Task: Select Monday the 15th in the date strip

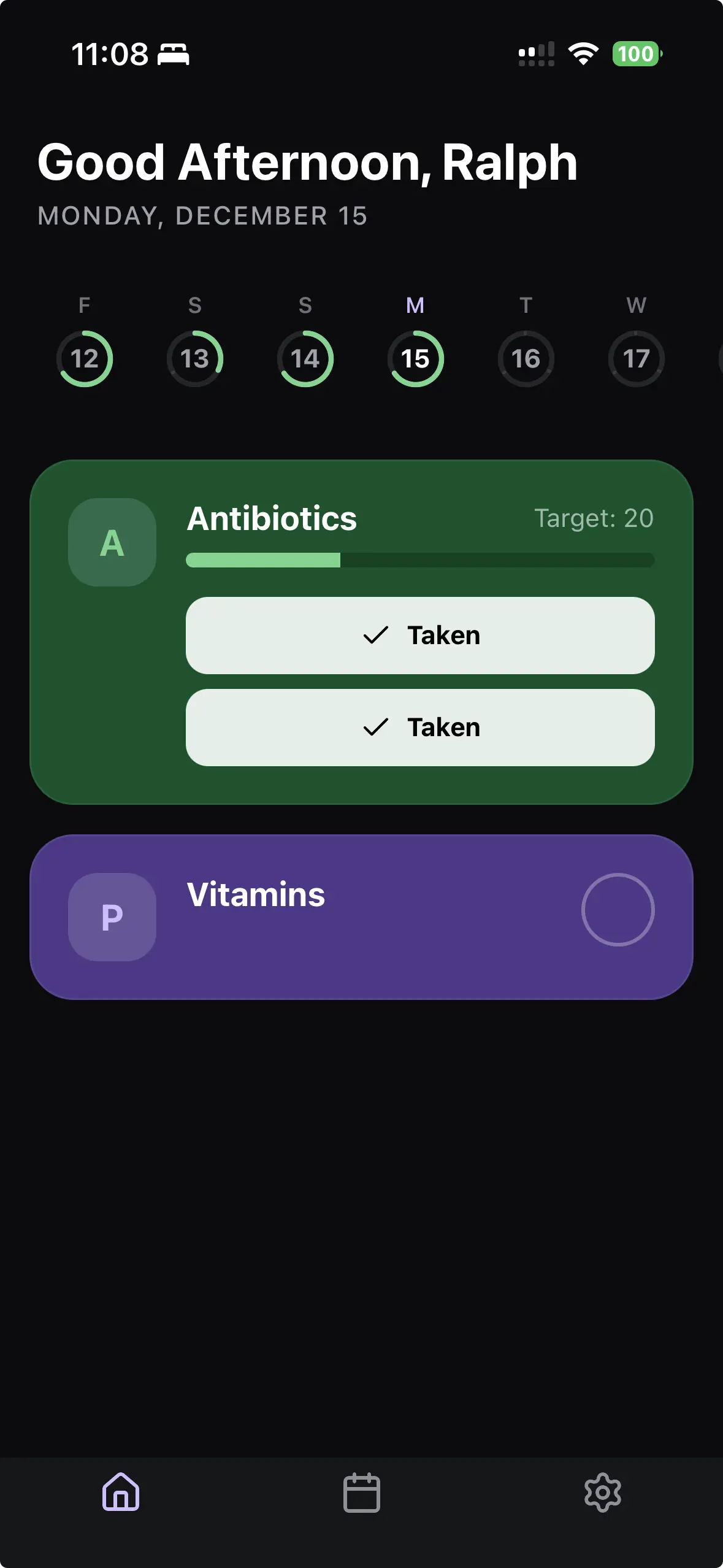Action: pyautogui.click(x=416, y=359)
